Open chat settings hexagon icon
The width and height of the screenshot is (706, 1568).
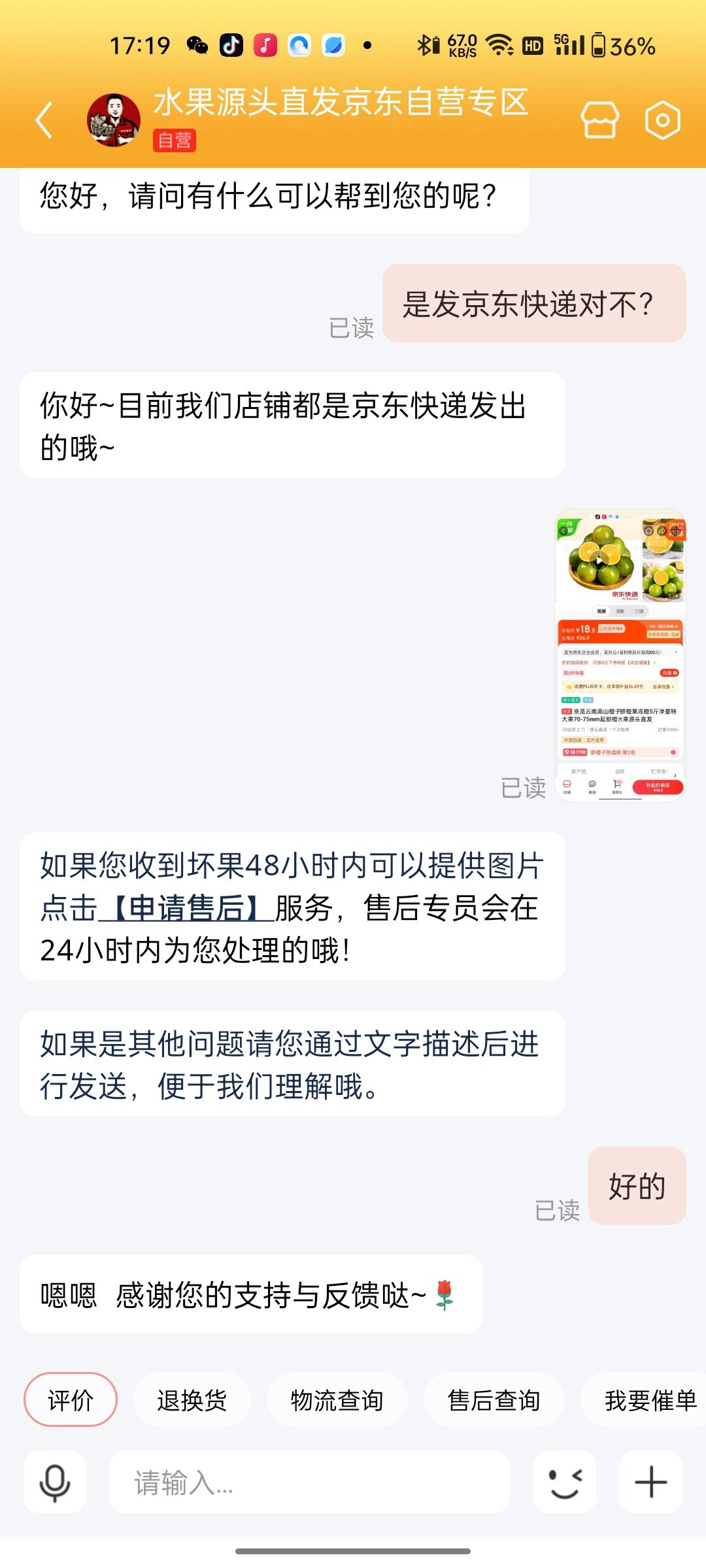click(662, 120)
